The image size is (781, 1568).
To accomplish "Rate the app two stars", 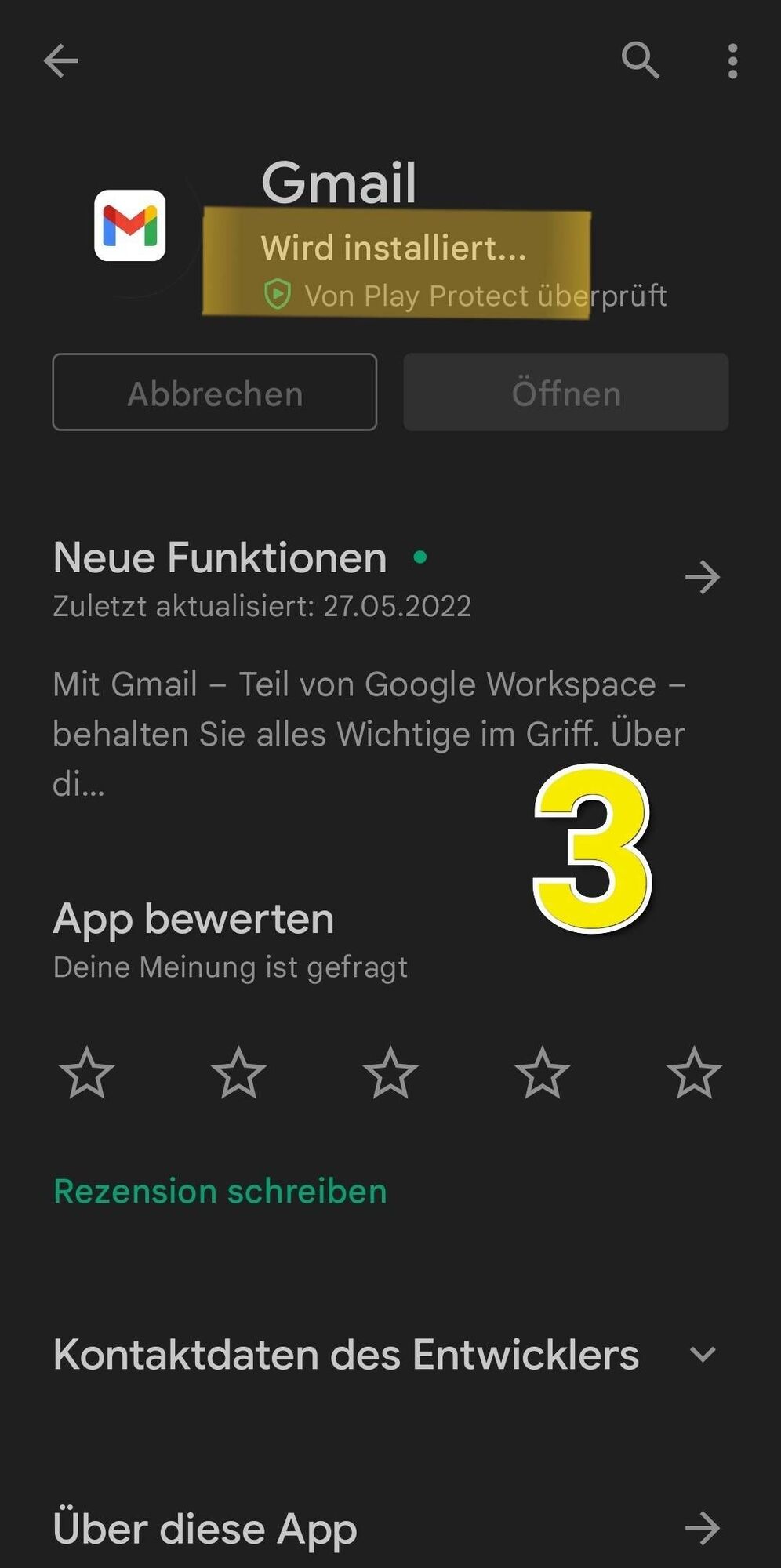I will (x=238, y=1073).
